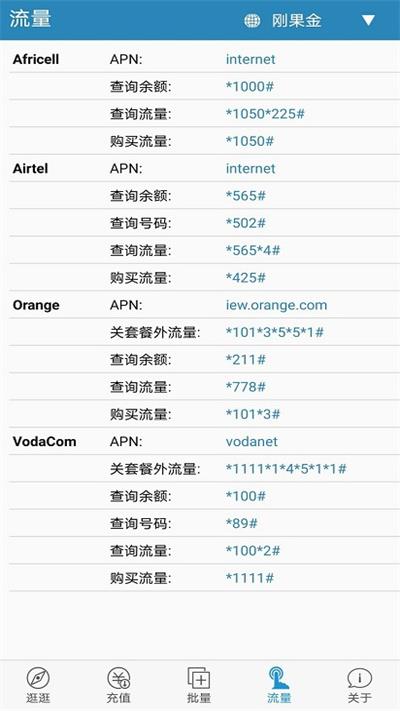This screenshot has width=400, height=711.
Task: Tap Orange data query code *778#
Action: tap(246, 387)
